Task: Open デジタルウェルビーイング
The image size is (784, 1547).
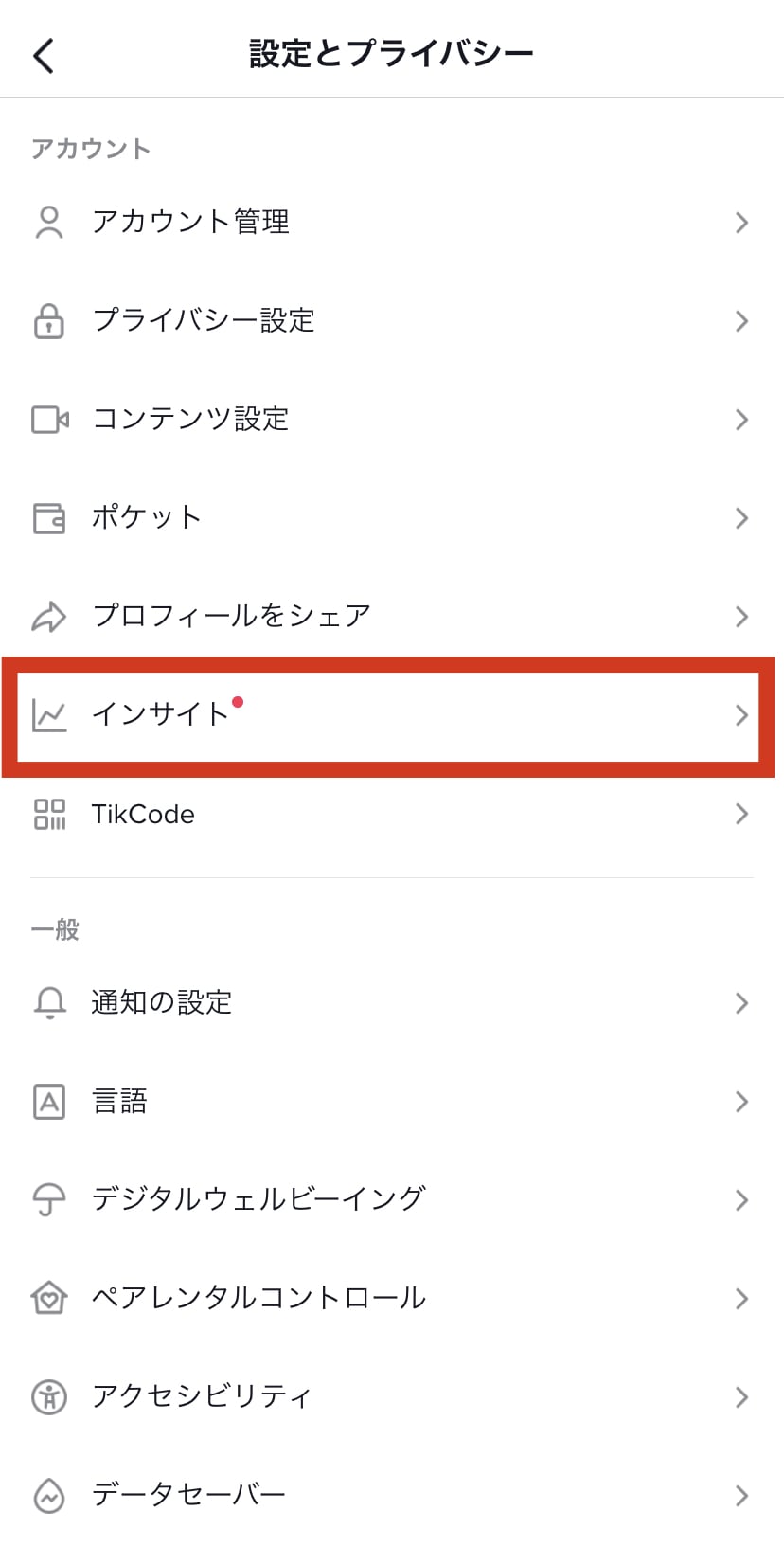Action: 392,1199
